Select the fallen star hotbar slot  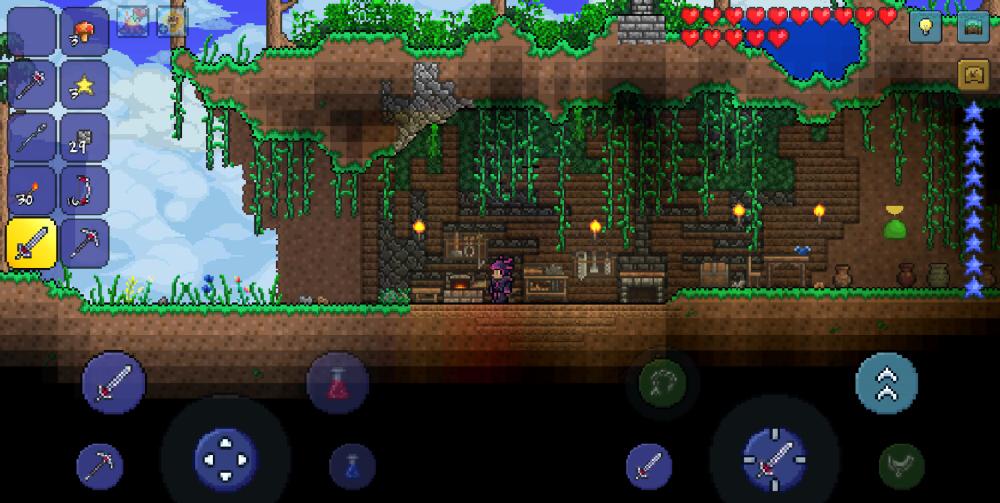click(84, 84)
